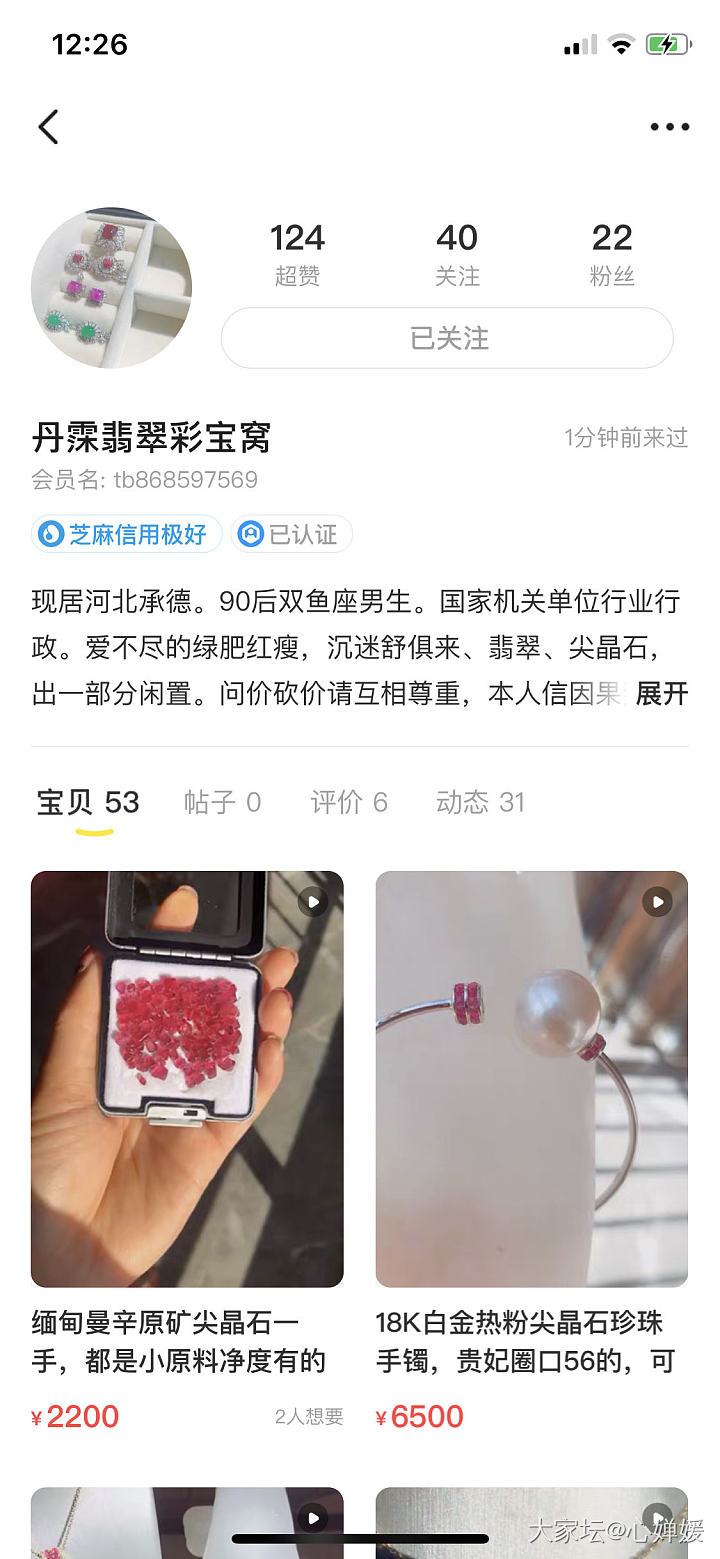
Task: Expand the bio with 展开
Action: (x=662, y=693)
